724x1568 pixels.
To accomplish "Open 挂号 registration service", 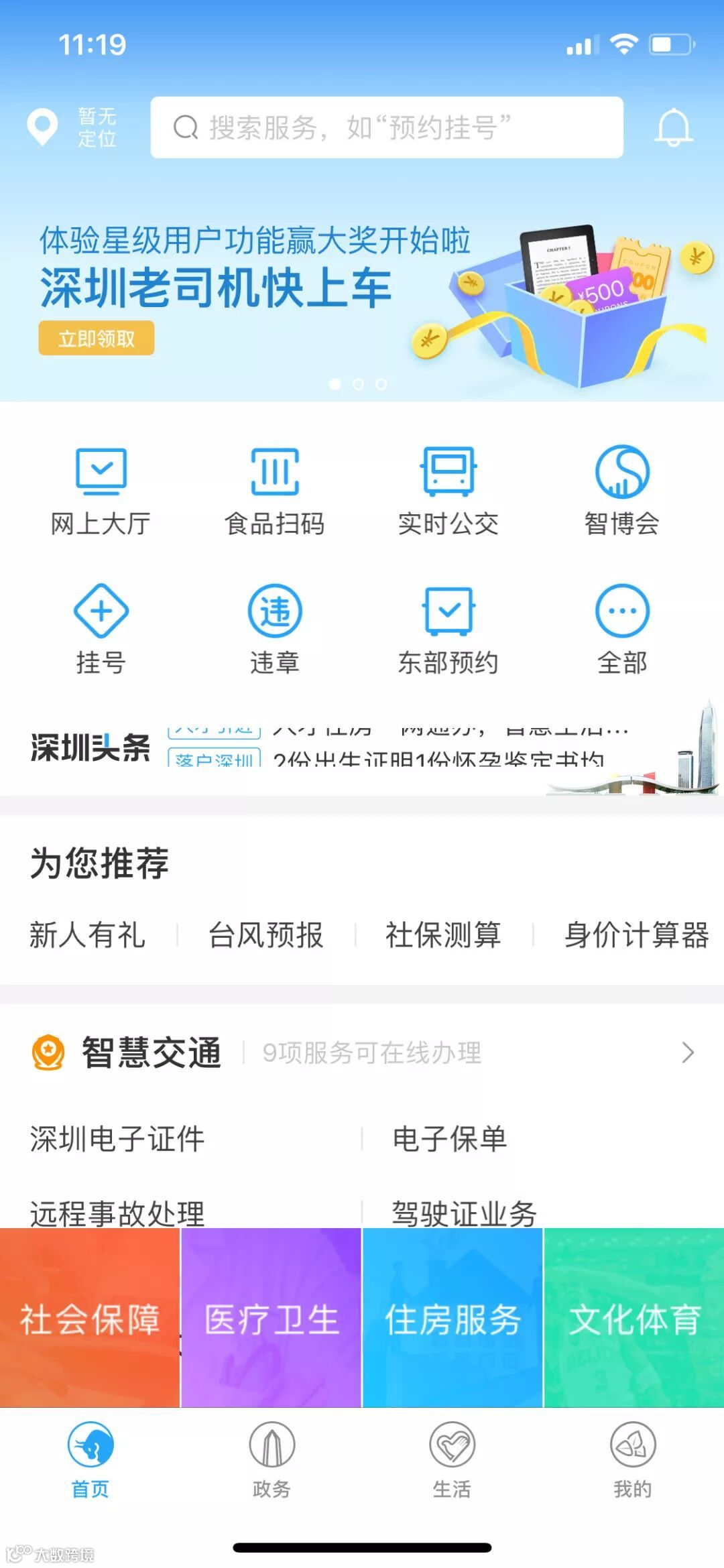I will click(101, 629).
